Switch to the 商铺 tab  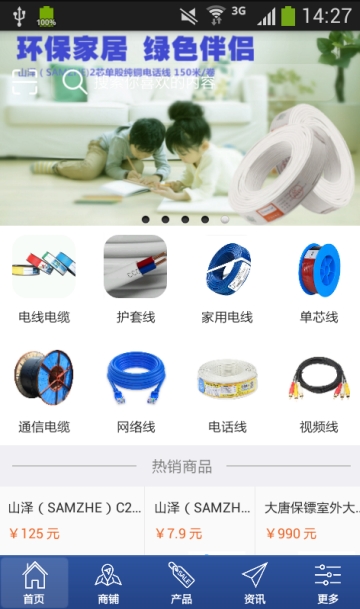pos(108,582)
